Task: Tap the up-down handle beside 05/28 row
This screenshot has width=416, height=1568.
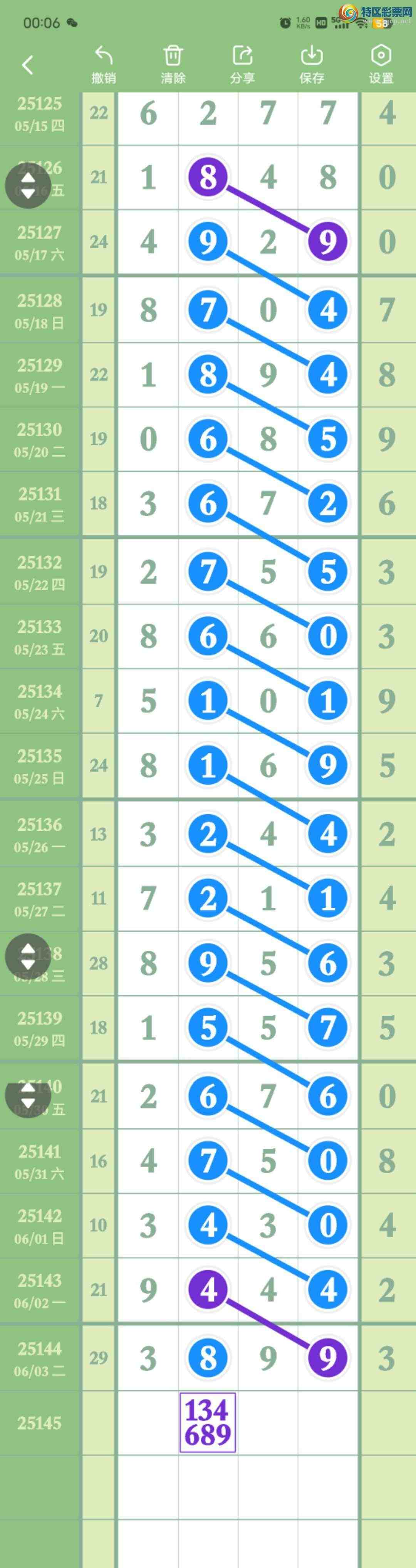Action: click(27, 956)
